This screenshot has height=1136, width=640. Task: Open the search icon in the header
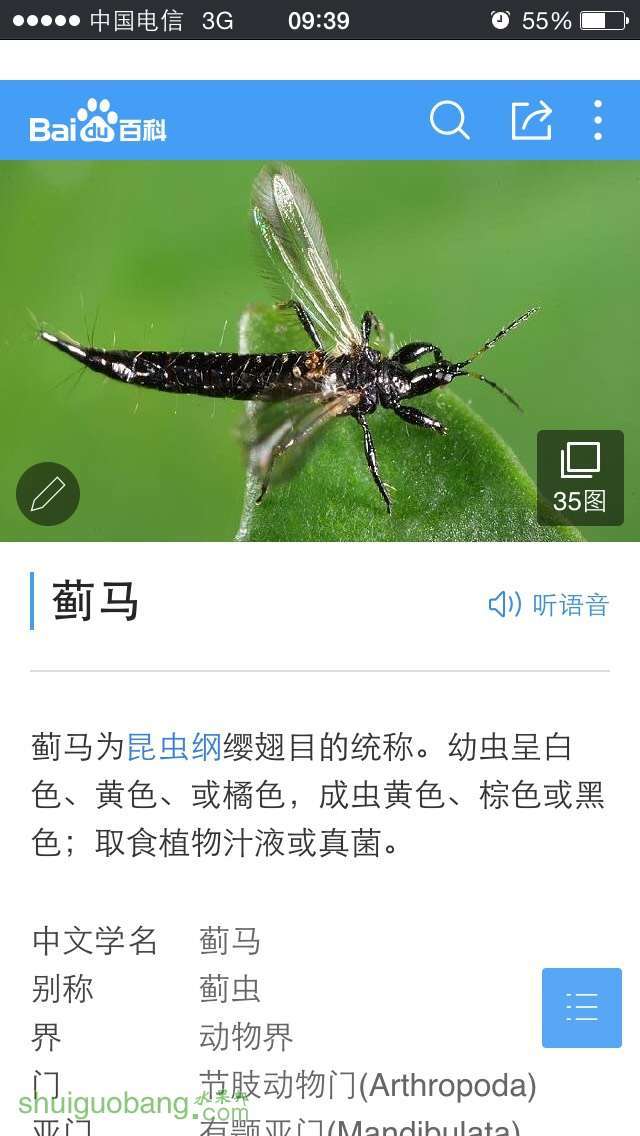coord(449,120)
